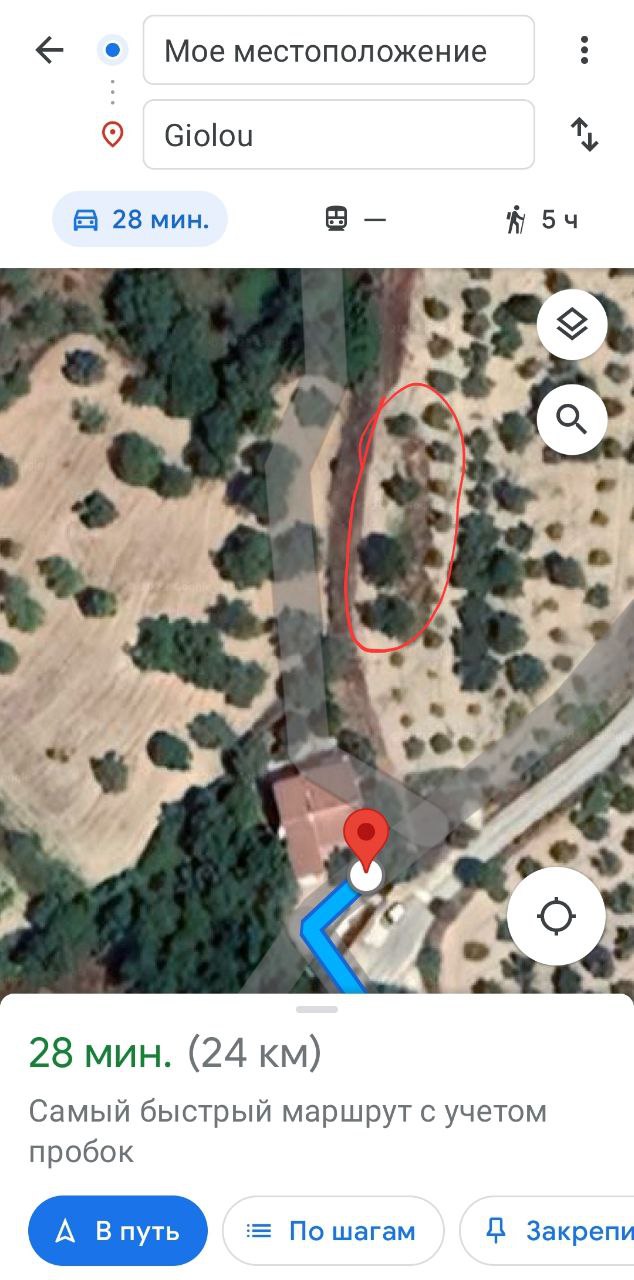Image resolution: width=634 pixels, height=1280 pixels.
Task: Open the three-dot overflow menu
Action: click(584, 50)
